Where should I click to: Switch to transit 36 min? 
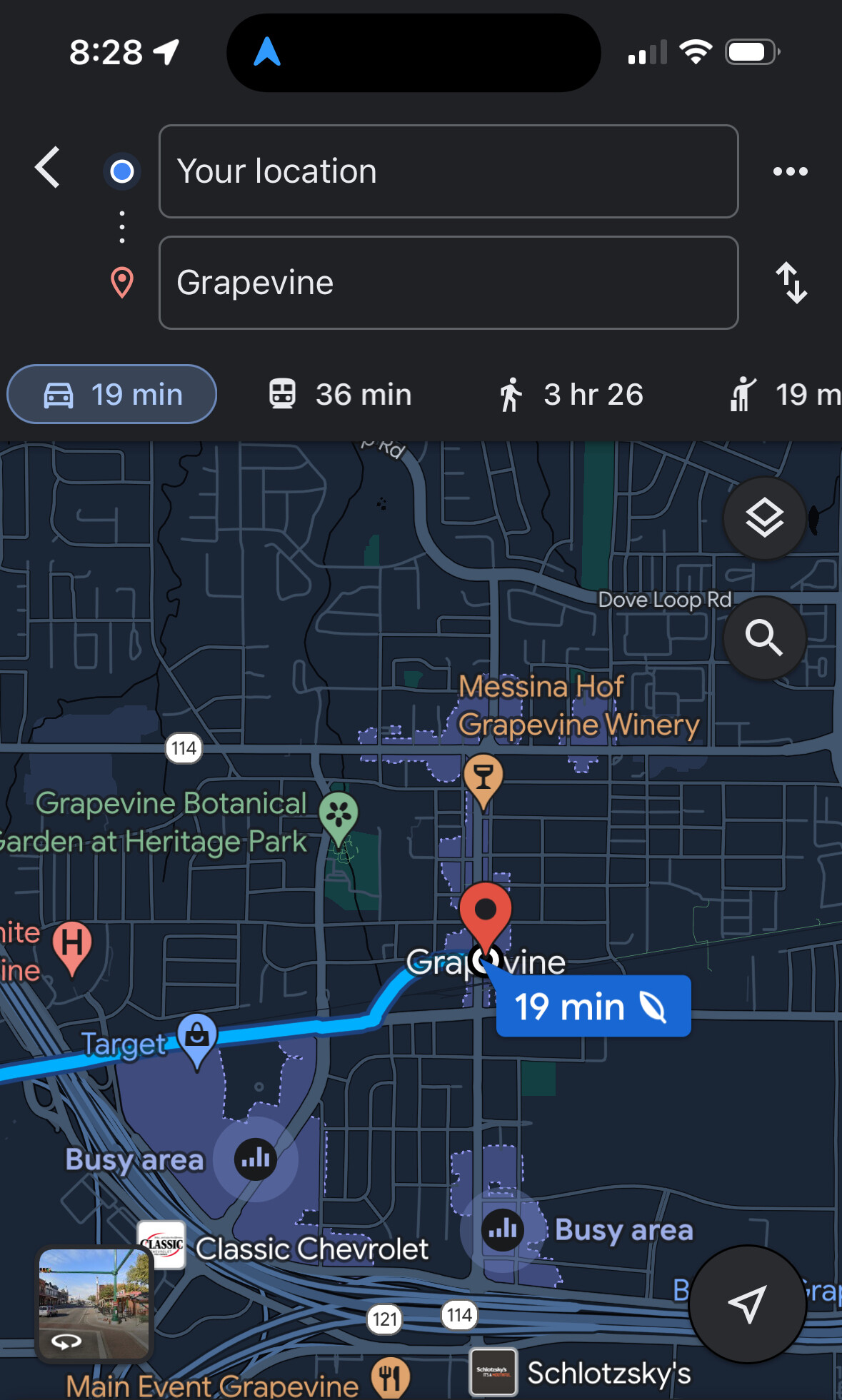[340, 394]
